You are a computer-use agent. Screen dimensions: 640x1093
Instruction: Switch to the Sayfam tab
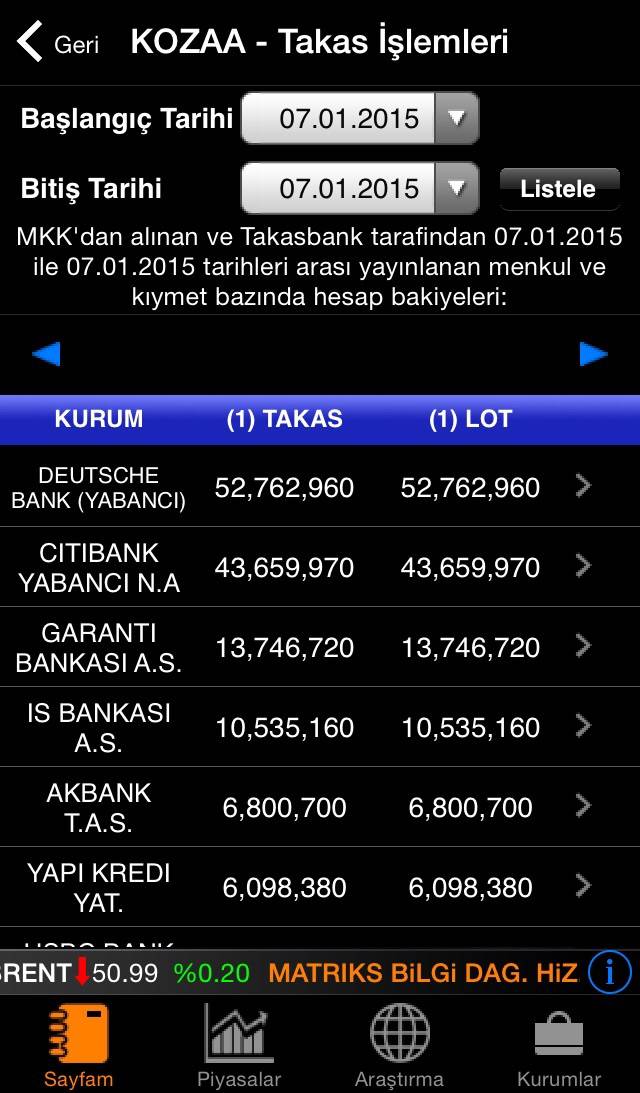78,1046
